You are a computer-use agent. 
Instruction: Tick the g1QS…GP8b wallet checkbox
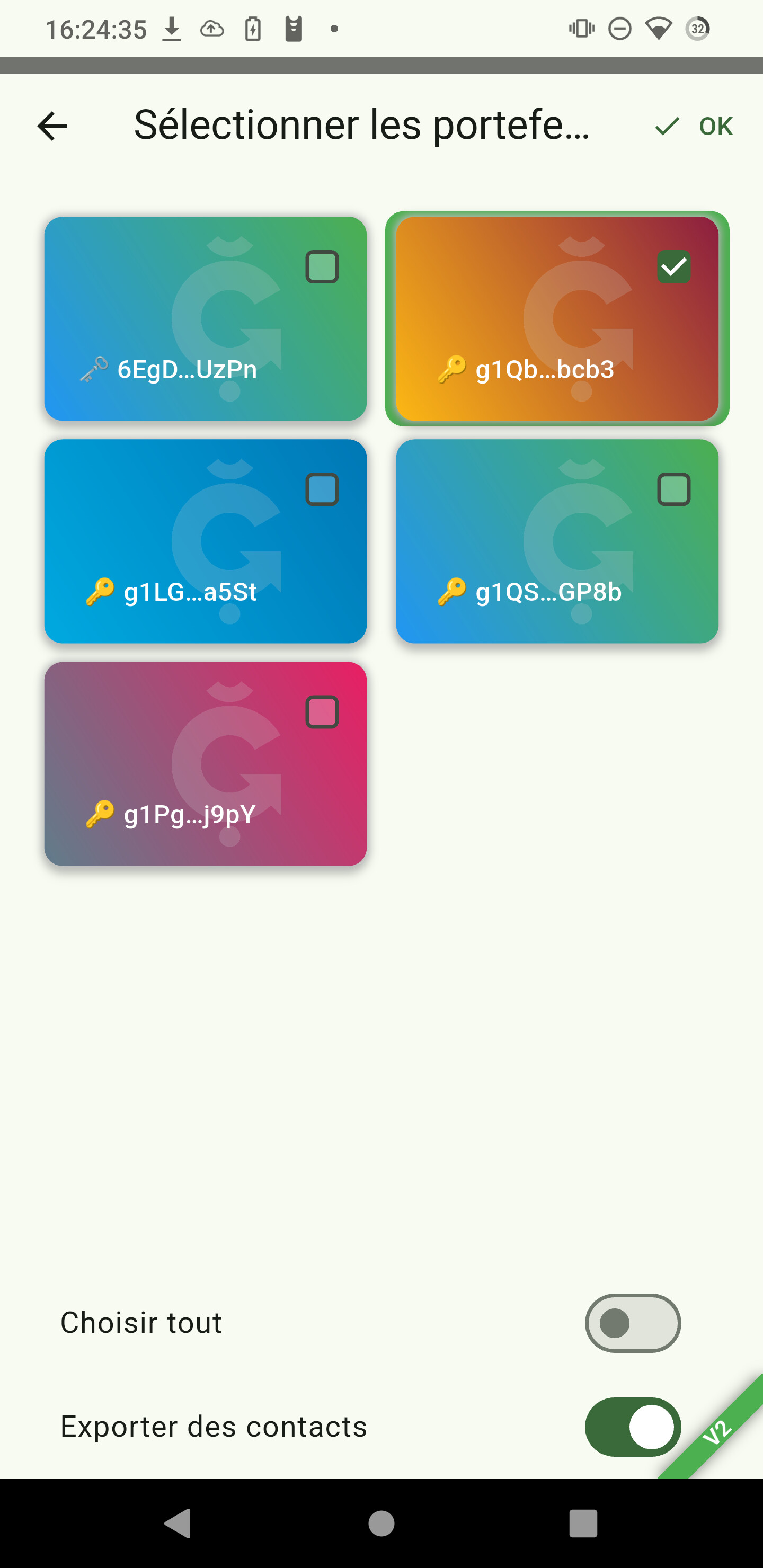673,489
